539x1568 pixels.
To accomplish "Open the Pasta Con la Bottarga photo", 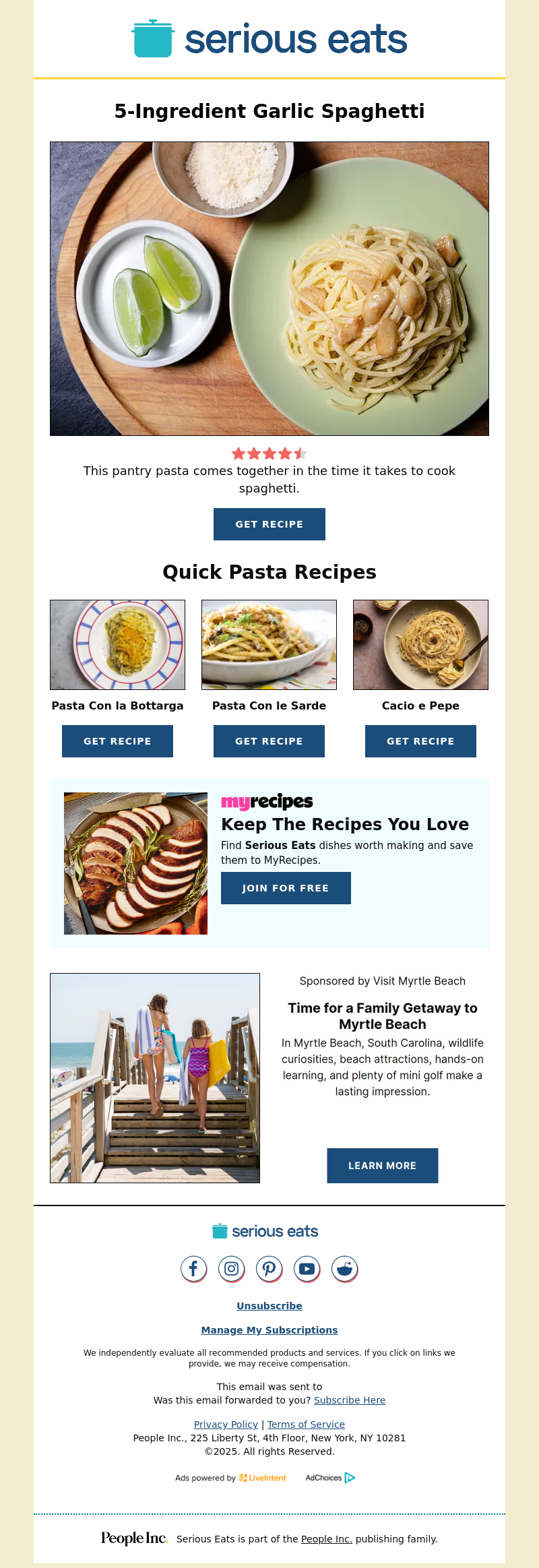I will click(x=117, y=645).
